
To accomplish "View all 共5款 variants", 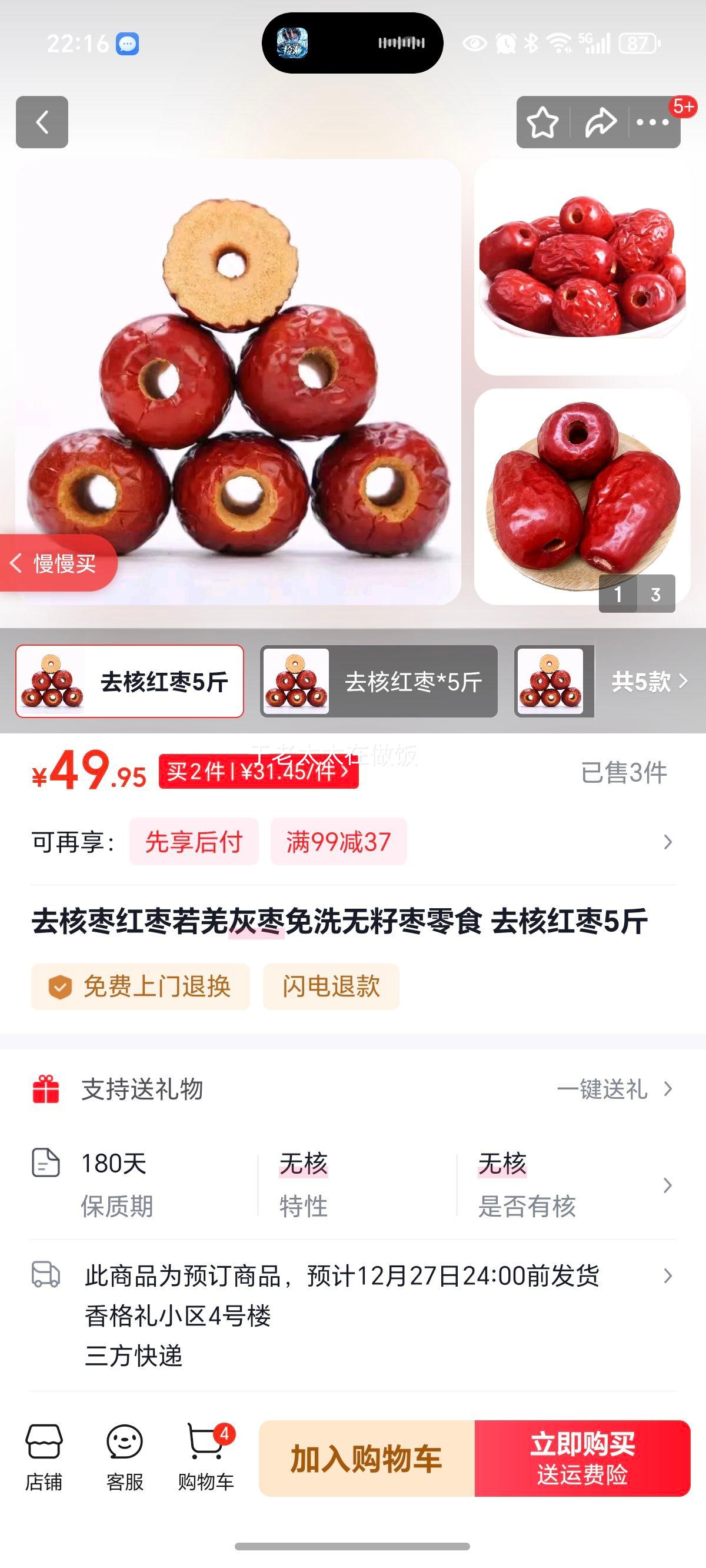I will (x=649, y=681).
